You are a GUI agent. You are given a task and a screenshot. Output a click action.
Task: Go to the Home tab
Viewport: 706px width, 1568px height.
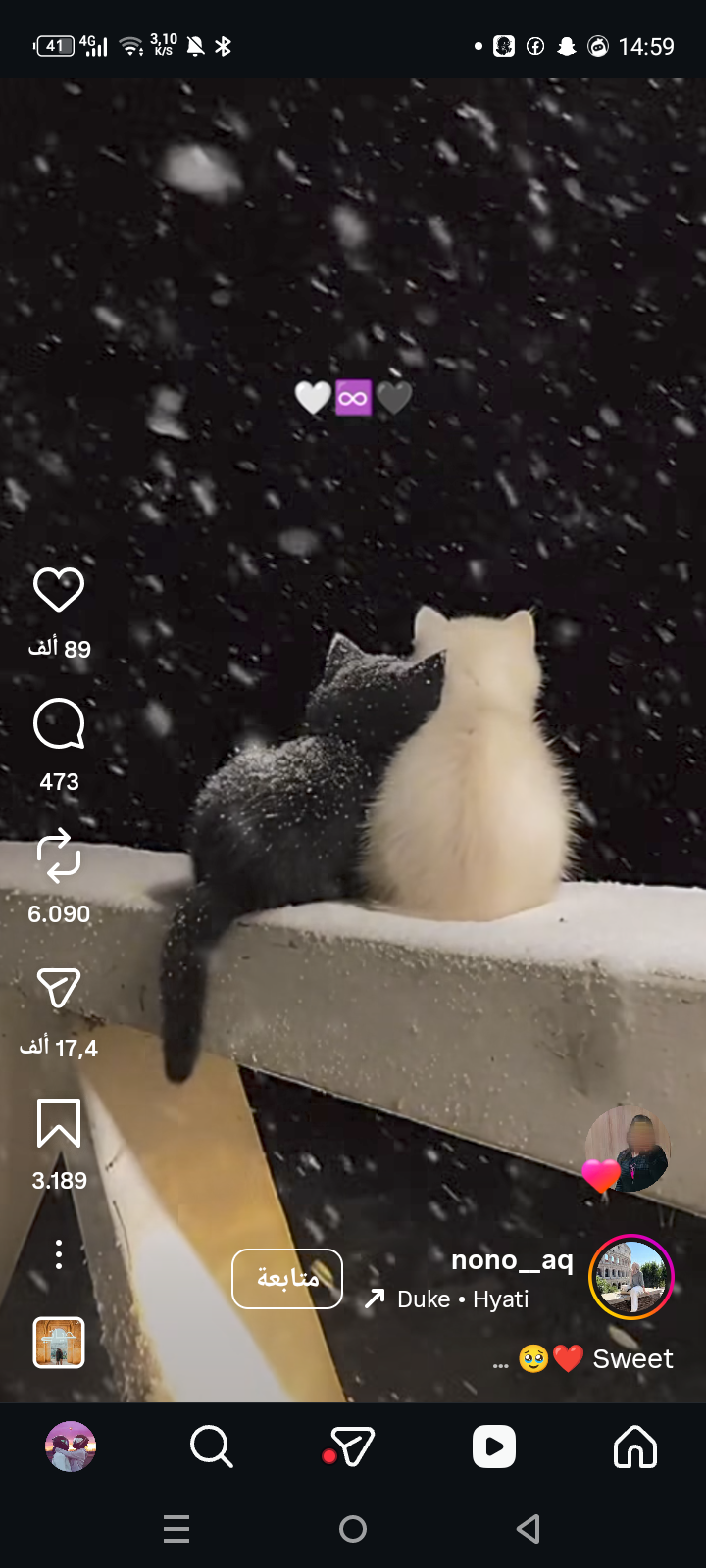coord(634,1446)
